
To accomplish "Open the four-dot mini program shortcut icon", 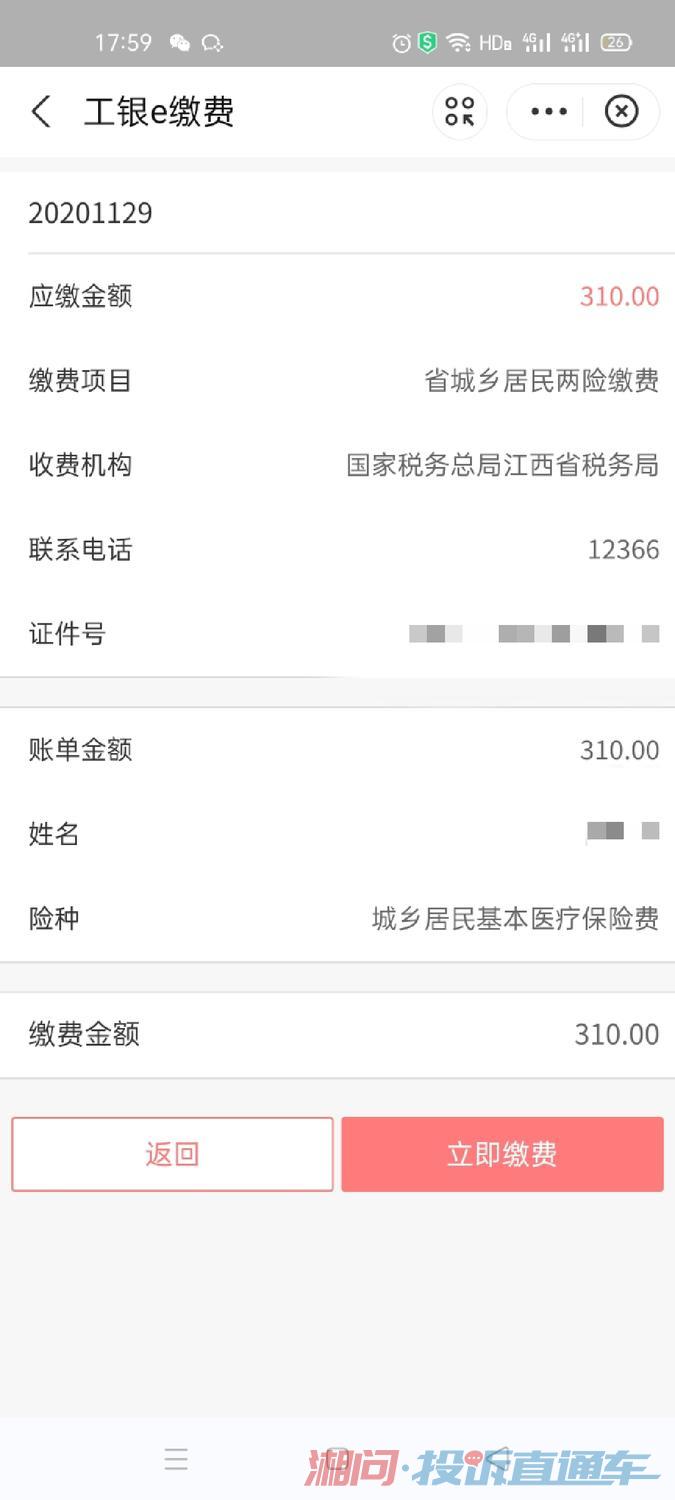I will click(x=460, y=111).
